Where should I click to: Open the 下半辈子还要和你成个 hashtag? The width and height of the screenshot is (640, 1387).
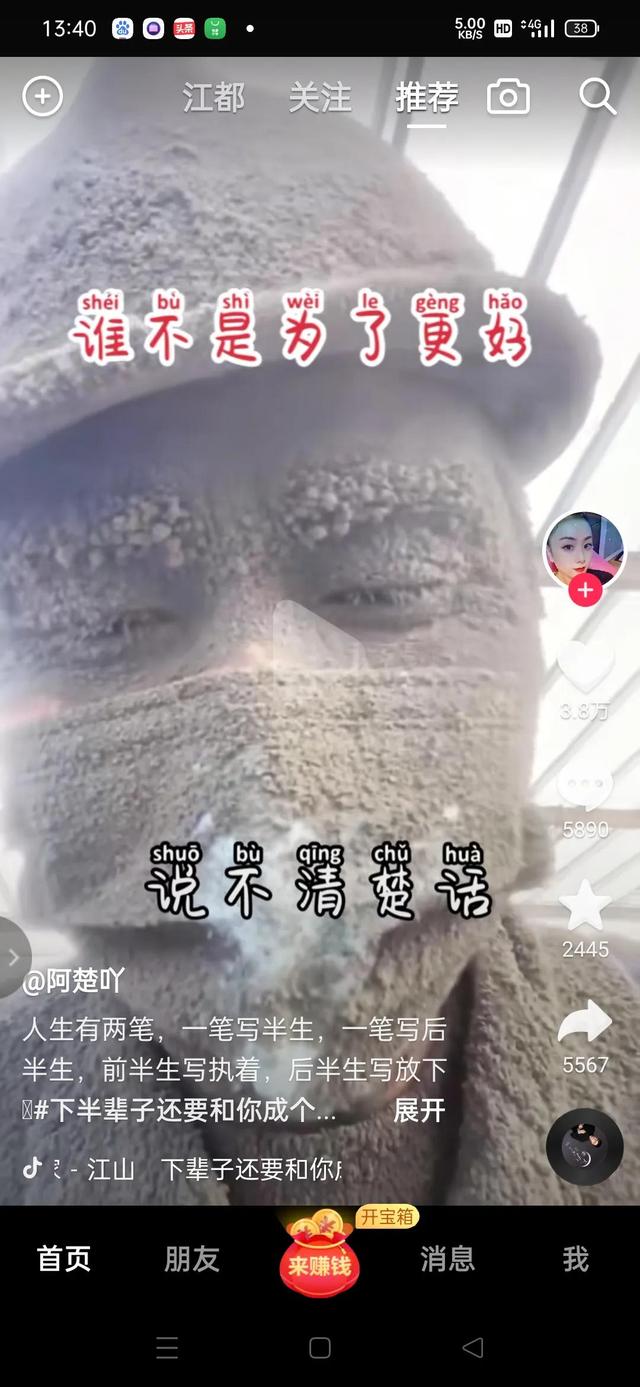185,1111
